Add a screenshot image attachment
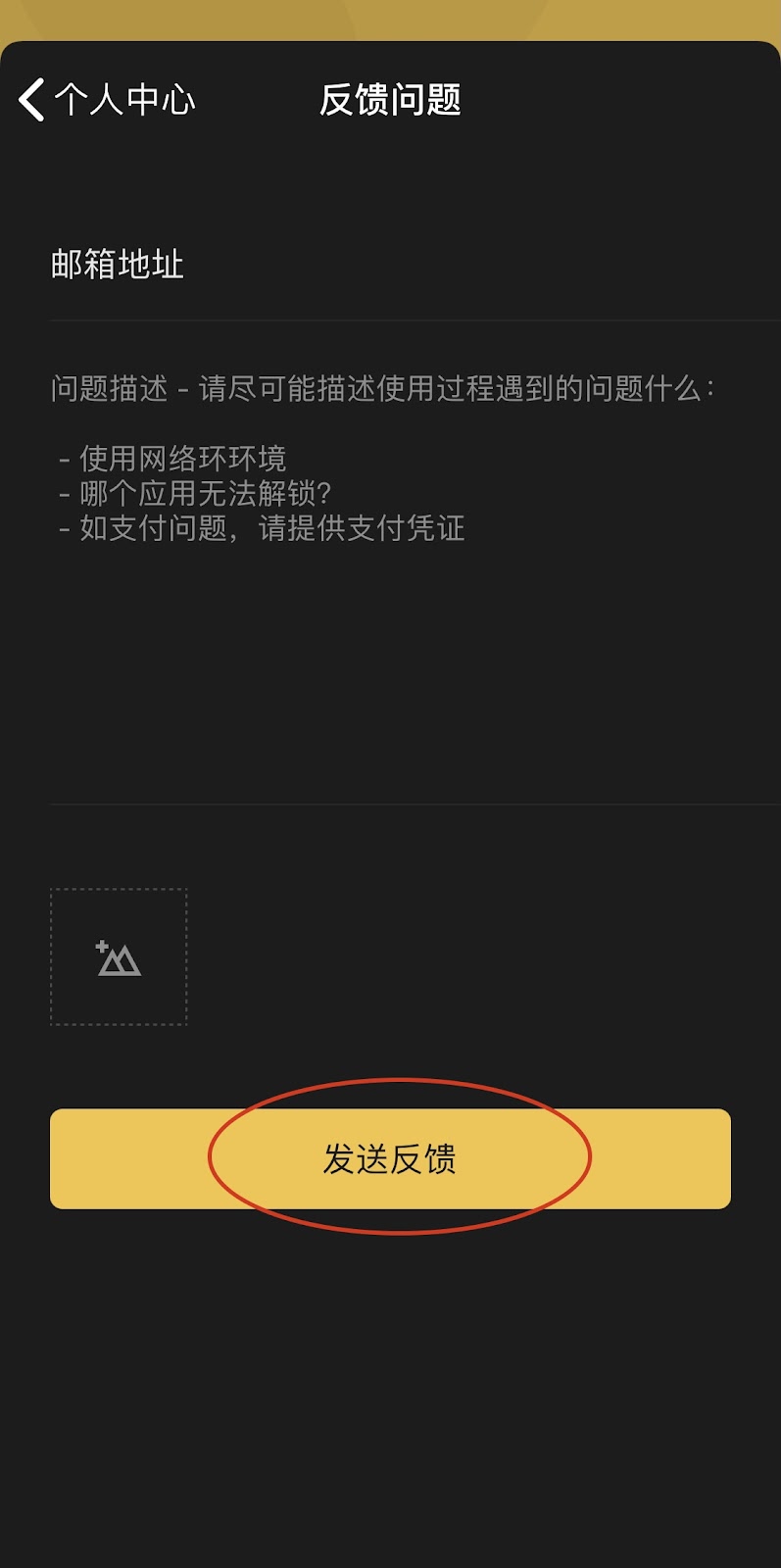The height and width of the screenshot is (1568, 781). click(x=119, y=957)
